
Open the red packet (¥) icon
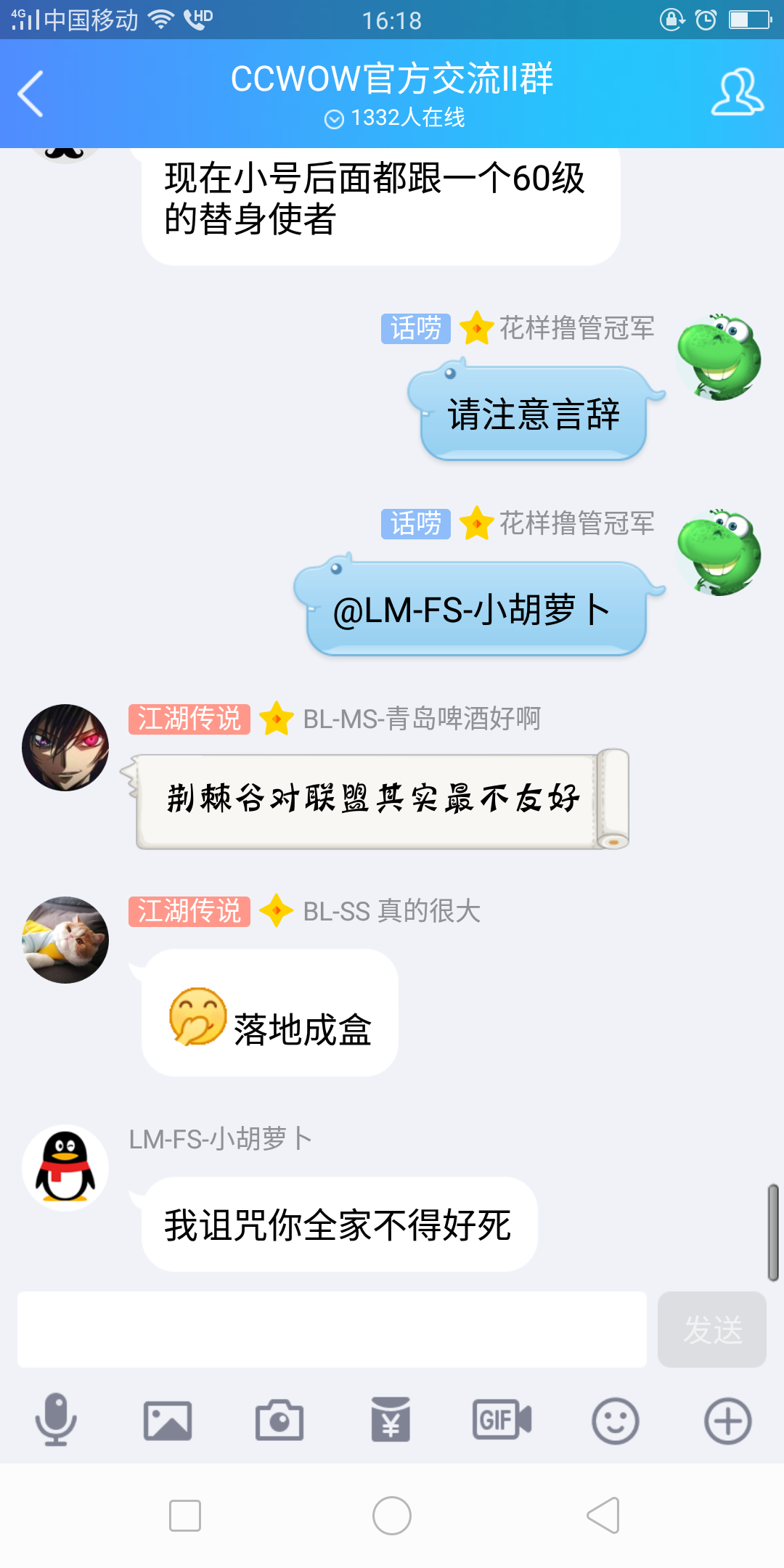click(392, 1421)
